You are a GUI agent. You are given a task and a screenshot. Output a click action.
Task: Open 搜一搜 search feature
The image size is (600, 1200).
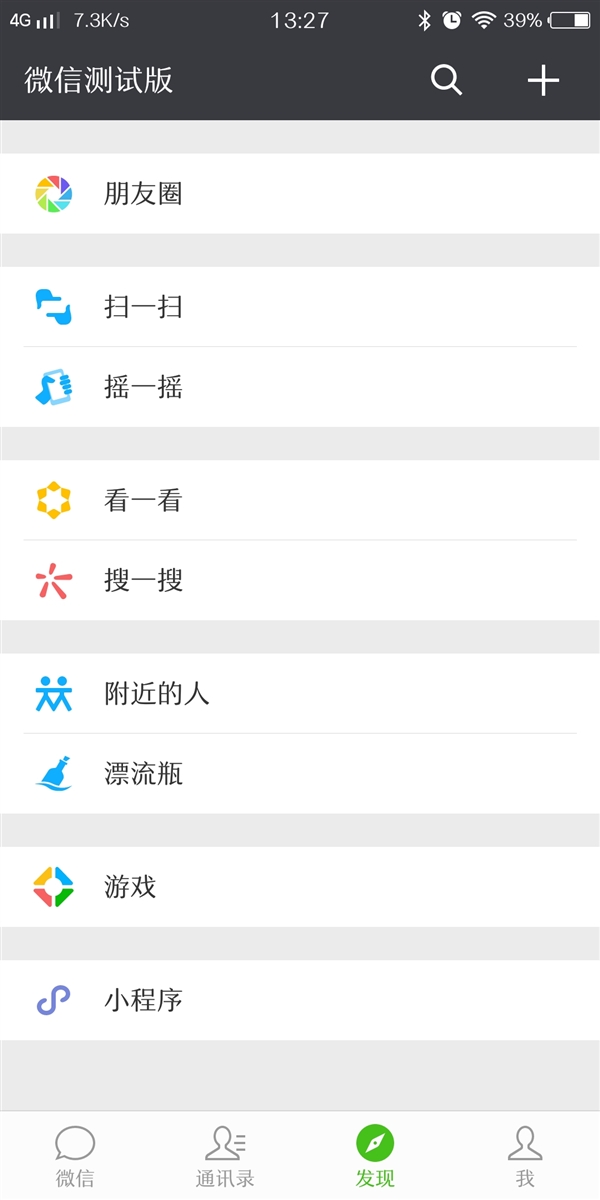pos(300,580)
